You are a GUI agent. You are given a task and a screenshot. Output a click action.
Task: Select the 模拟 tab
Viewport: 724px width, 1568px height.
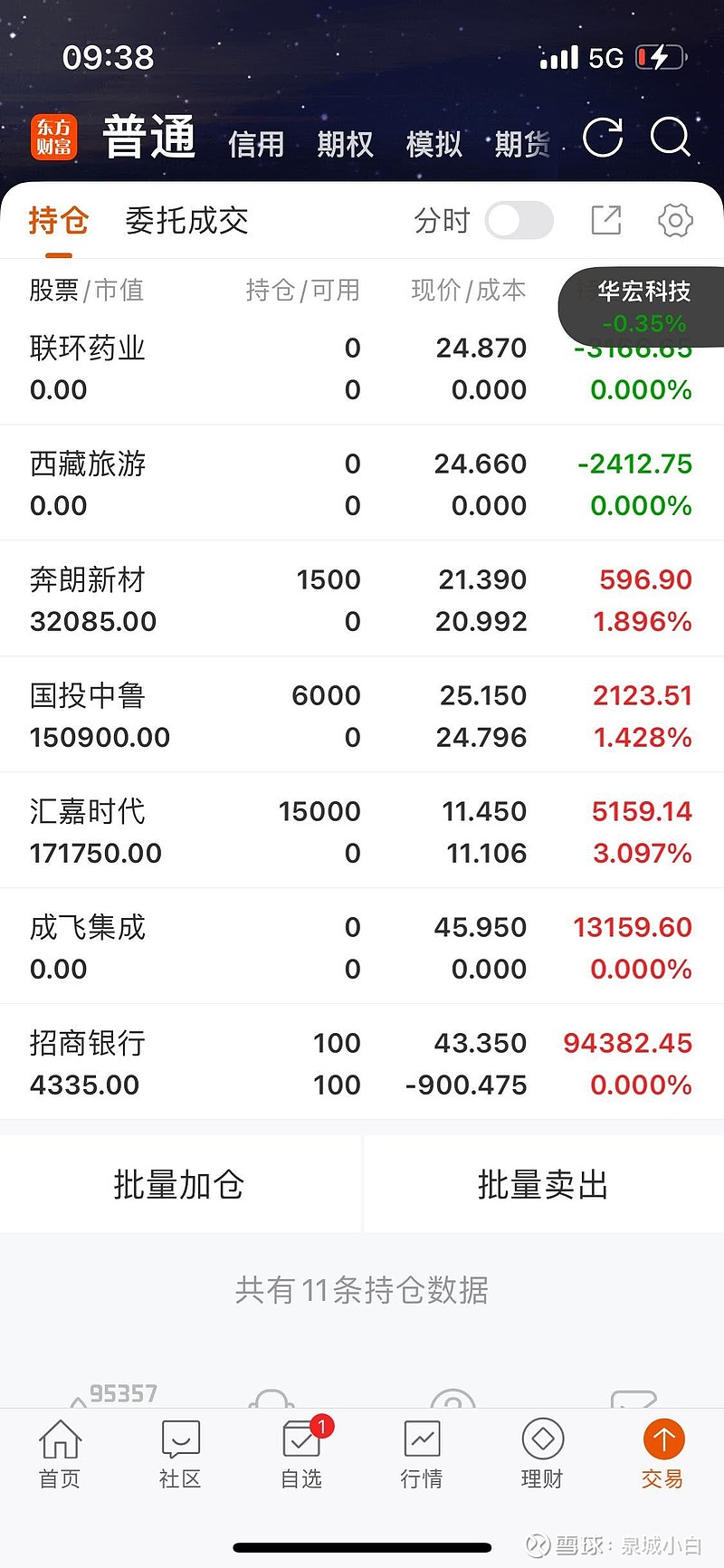coord(433,143)
